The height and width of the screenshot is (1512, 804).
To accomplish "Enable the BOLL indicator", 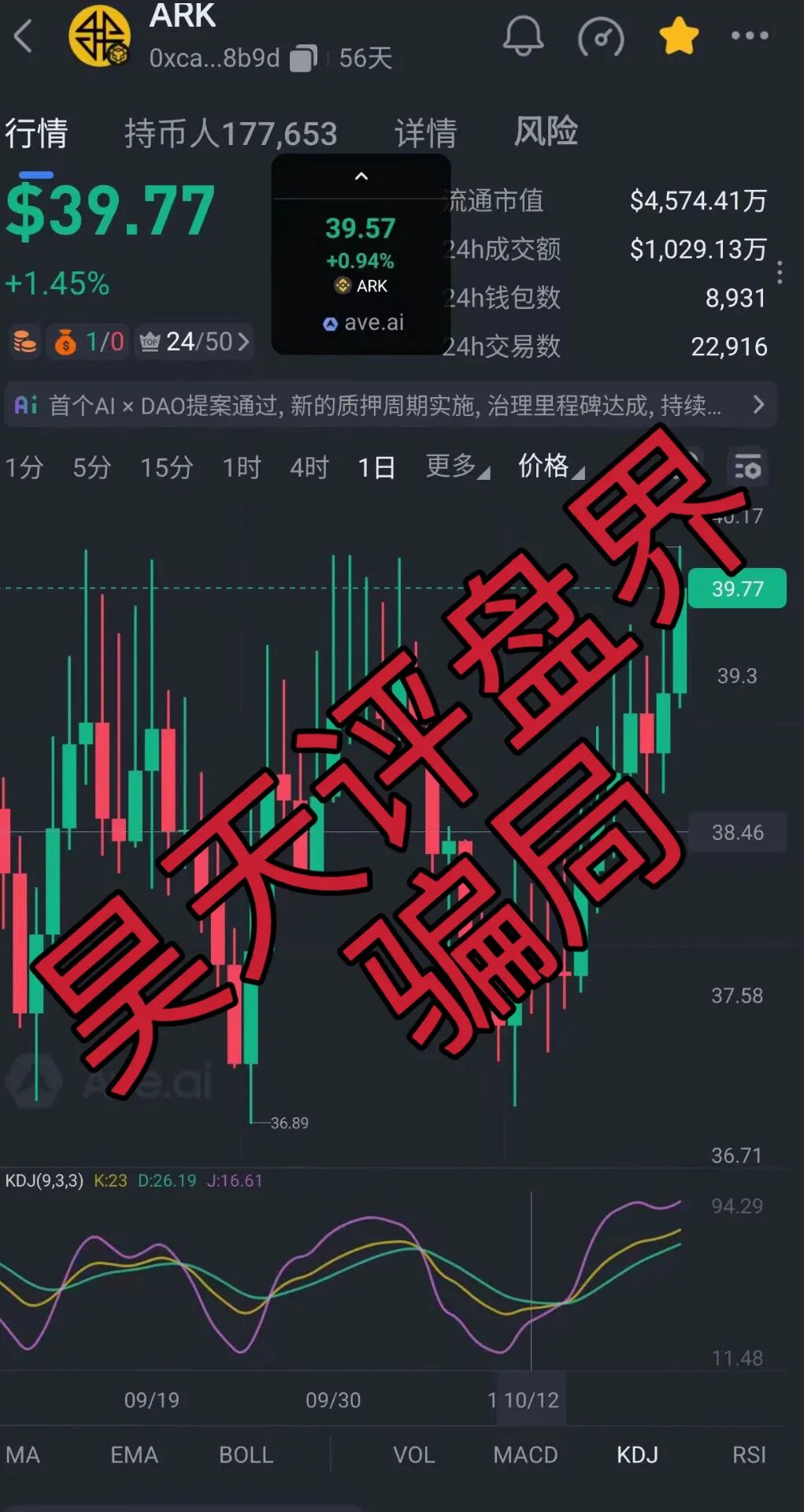I will (246, 1454).
